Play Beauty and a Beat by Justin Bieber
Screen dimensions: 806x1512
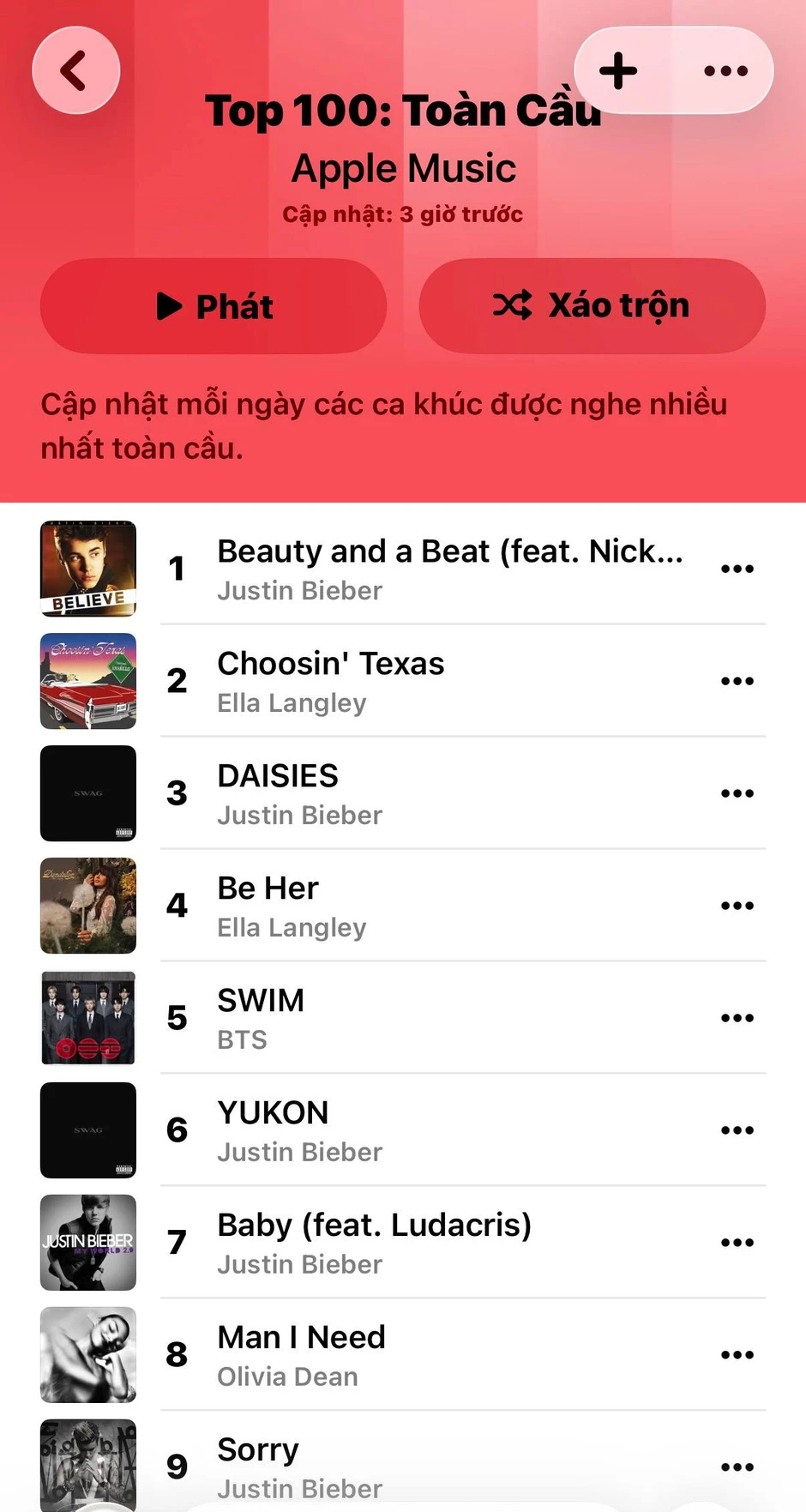click(449, 569)
